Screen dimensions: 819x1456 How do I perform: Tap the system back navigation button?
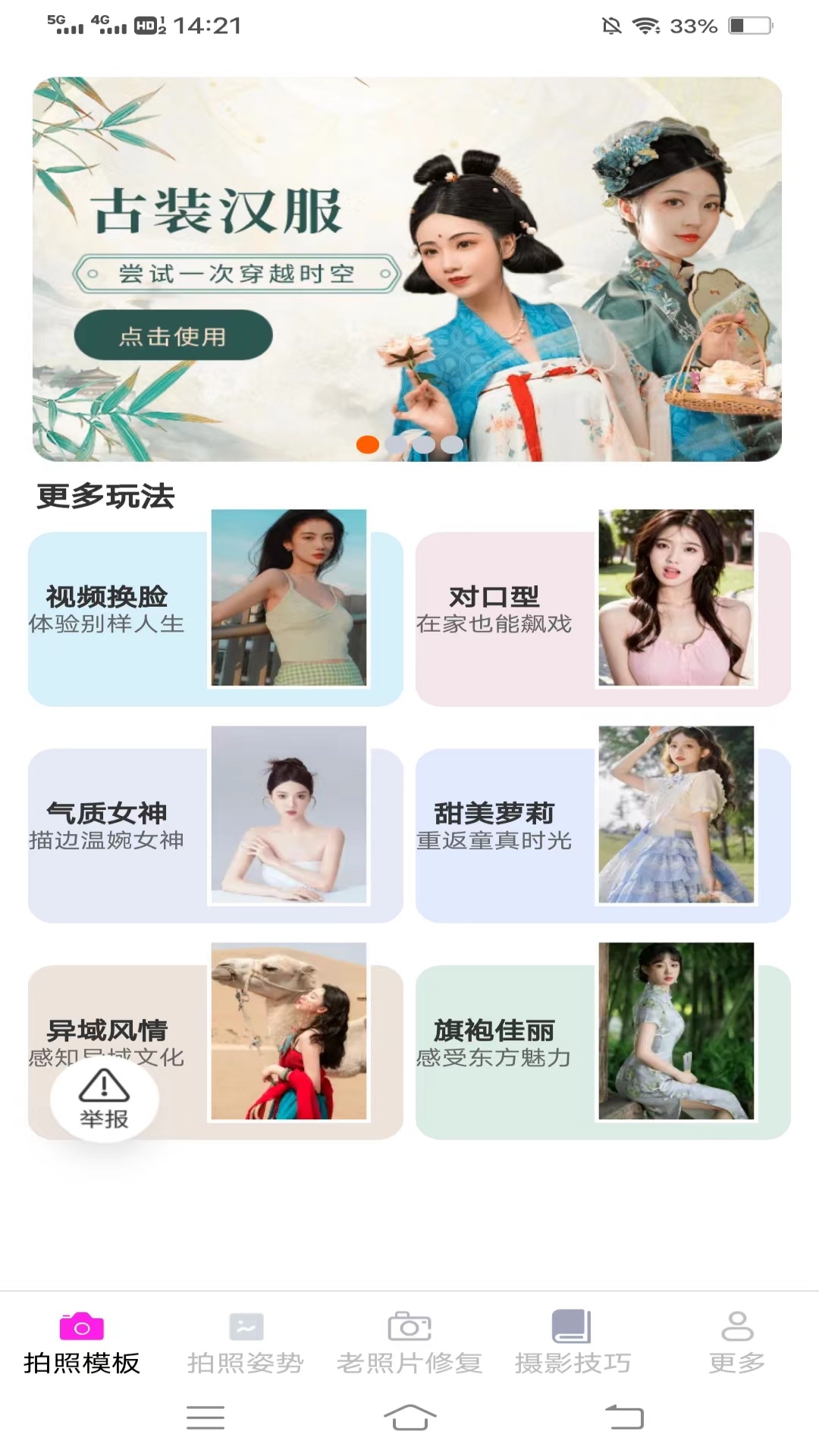click(x=624, y=1417)
